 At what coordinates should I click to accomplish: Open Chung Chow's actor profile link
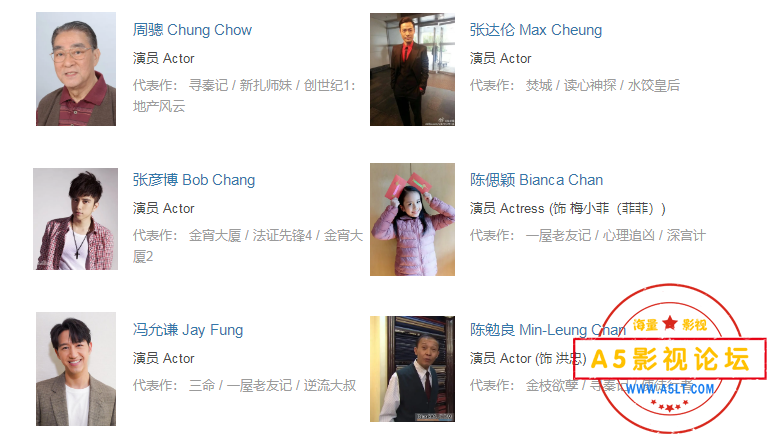(x=192, y=30)
